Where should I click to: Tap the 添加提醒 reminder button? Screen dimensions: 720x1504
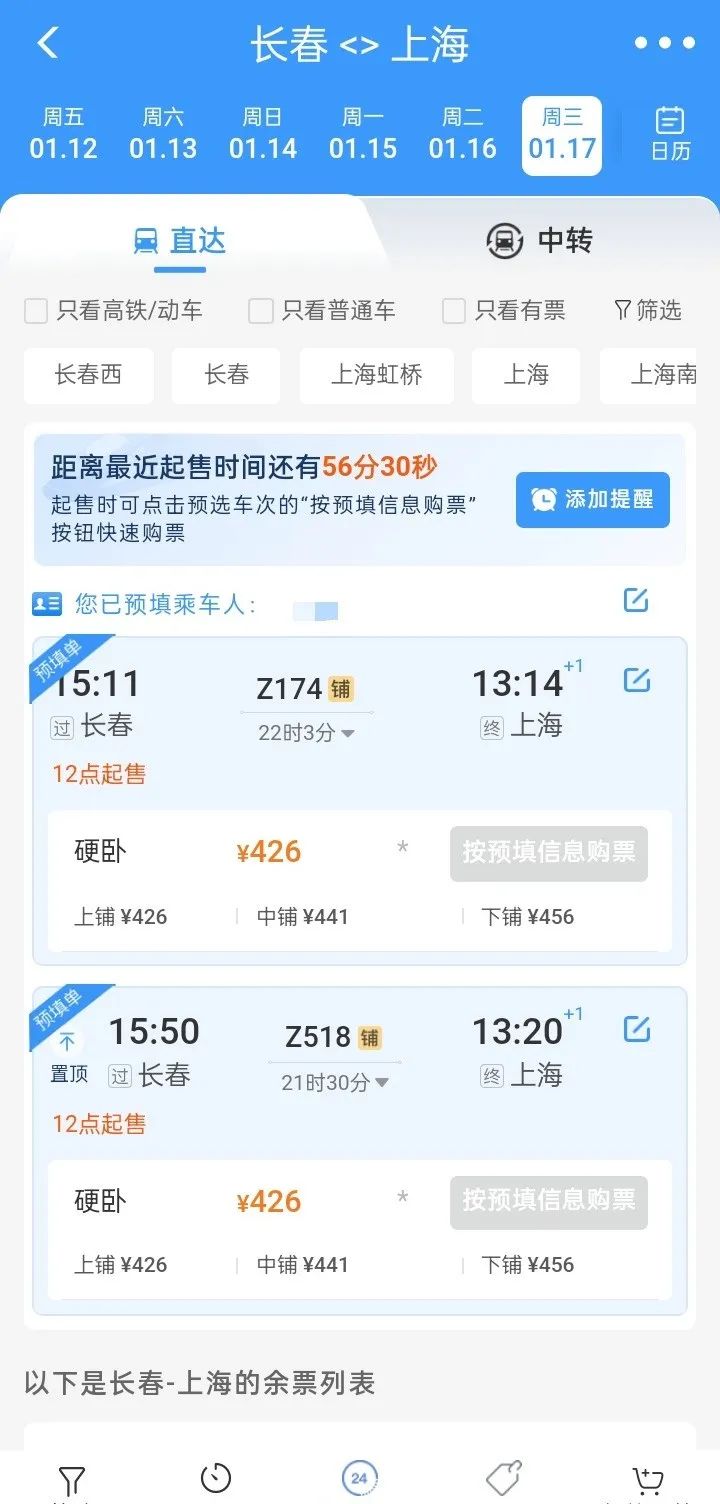593,499
